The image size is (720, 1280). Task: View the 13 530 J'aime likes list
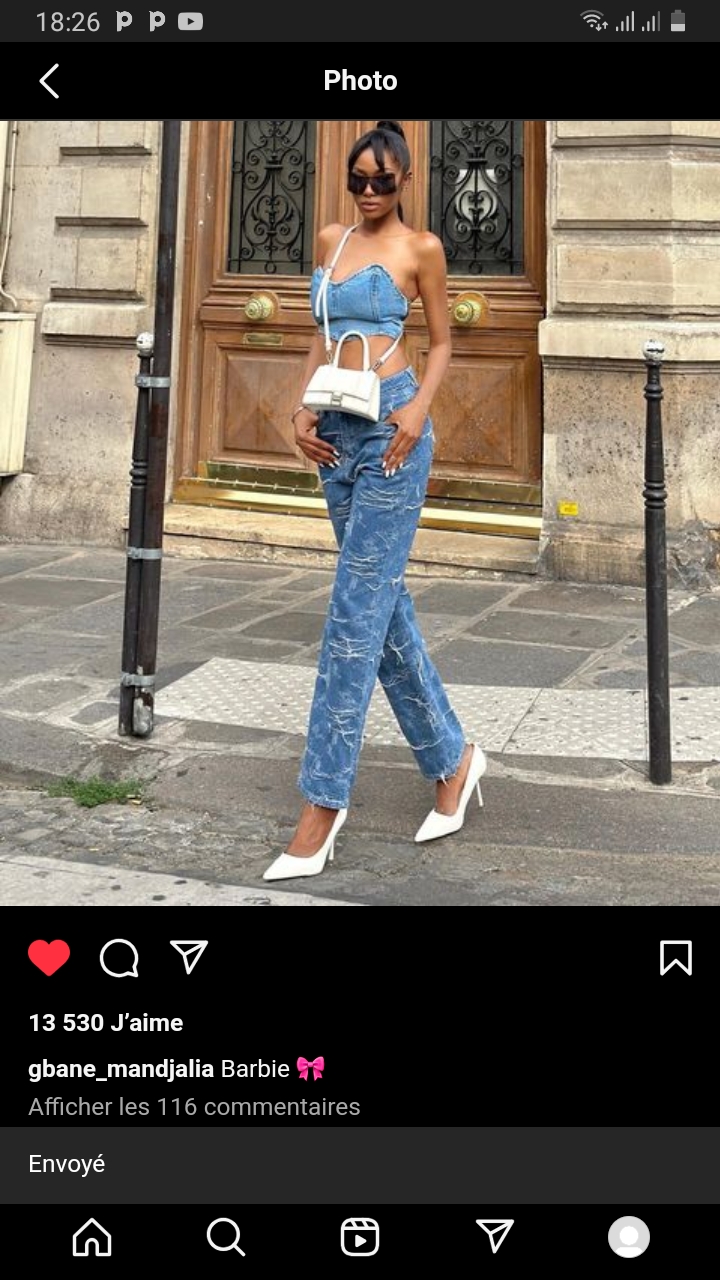[106, 1023]
